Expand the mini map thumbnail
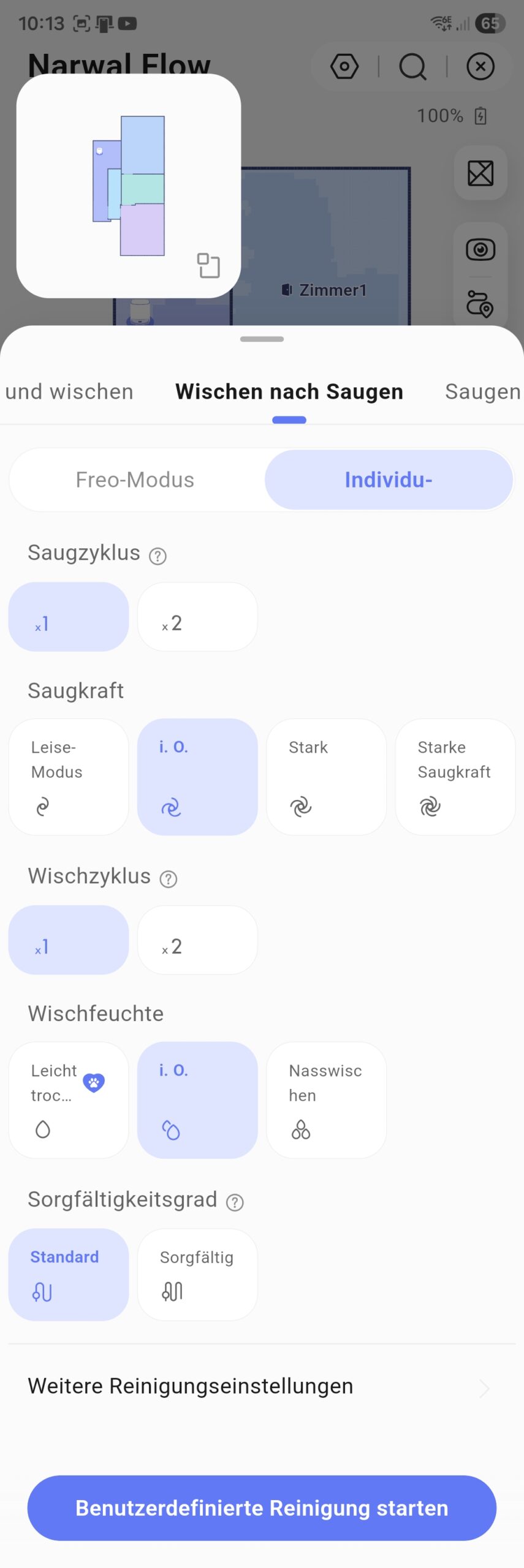This screenshot has height=1568, width=524. 208,265
